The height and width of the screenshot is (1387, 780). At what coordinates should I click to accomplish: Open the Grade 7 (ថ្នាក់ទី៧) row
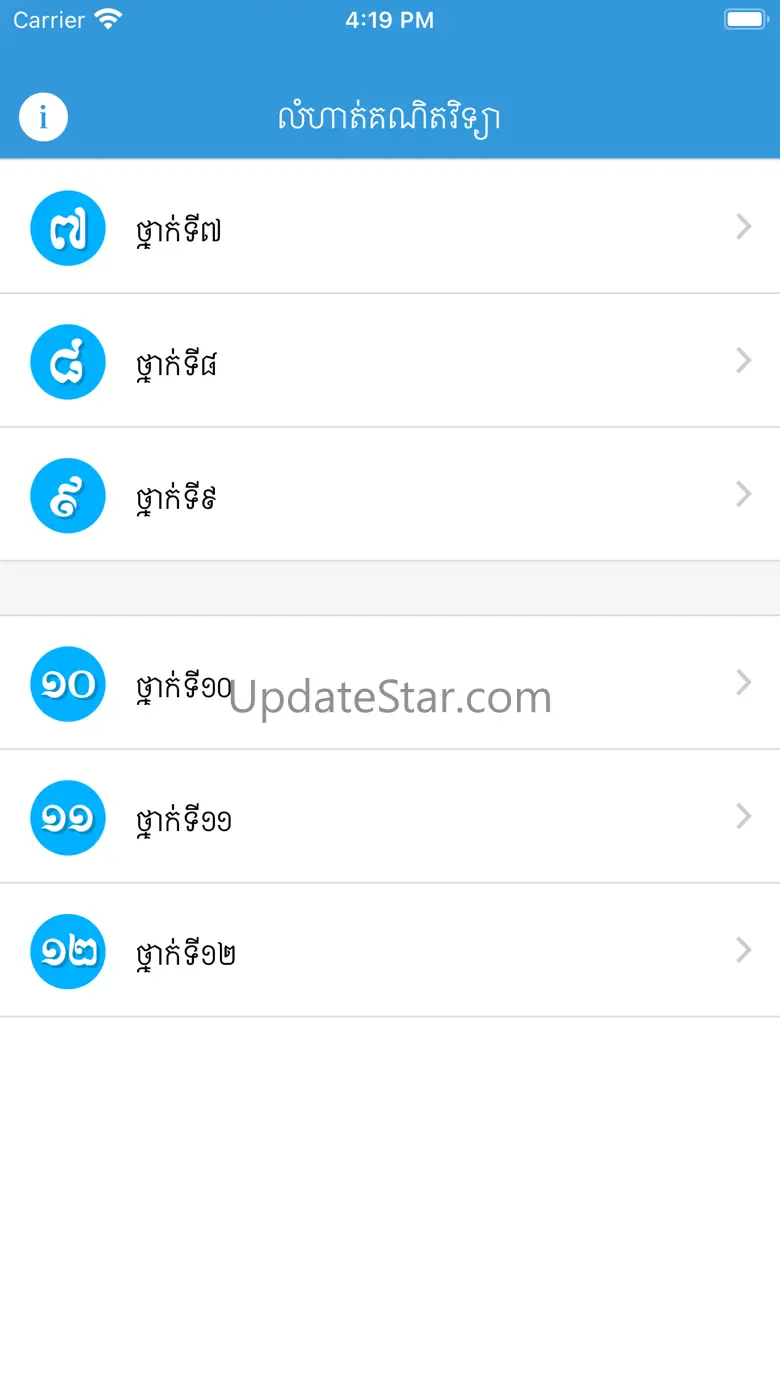pos(389,228)
